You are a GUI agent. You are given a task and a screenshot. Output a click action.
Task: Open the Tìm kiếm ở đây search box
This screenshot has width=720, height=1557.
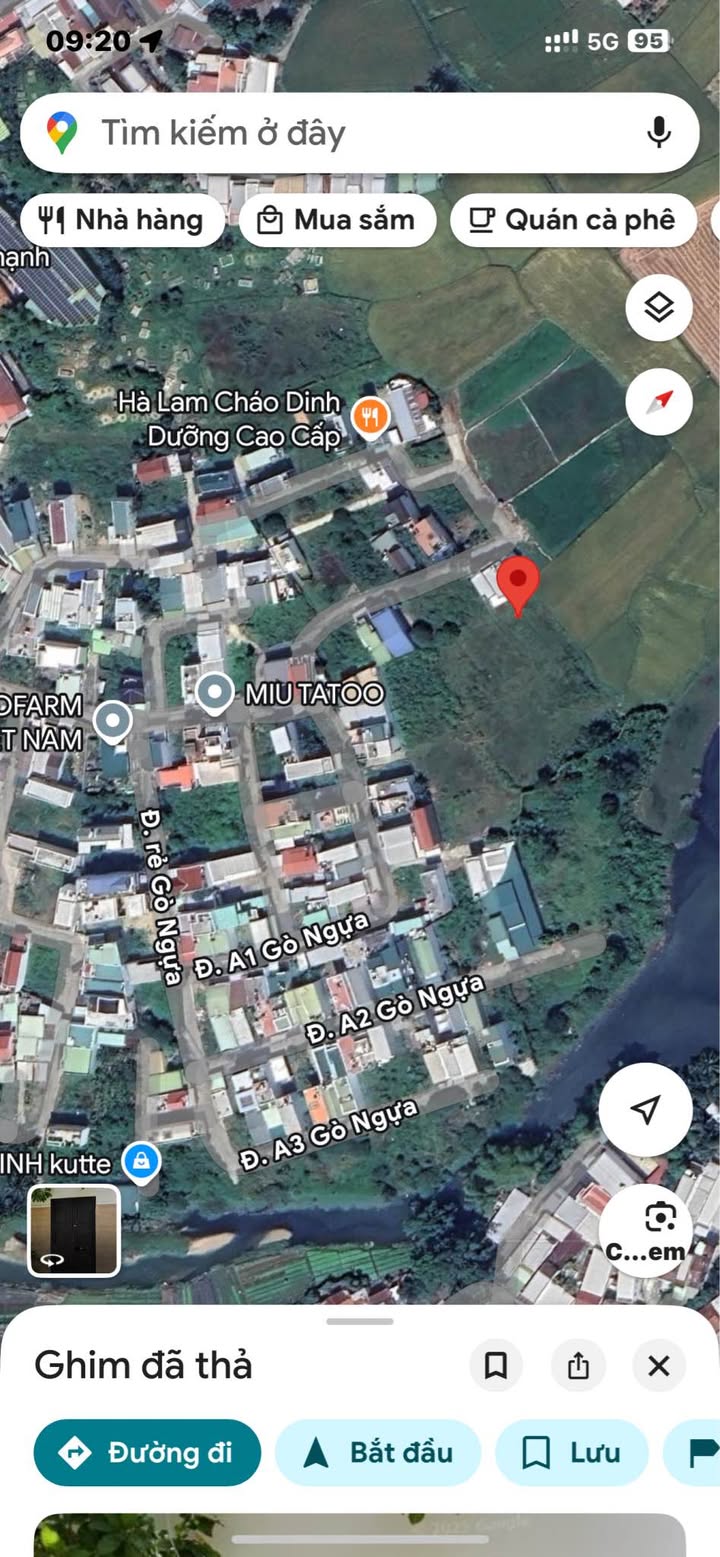point(360,133)
